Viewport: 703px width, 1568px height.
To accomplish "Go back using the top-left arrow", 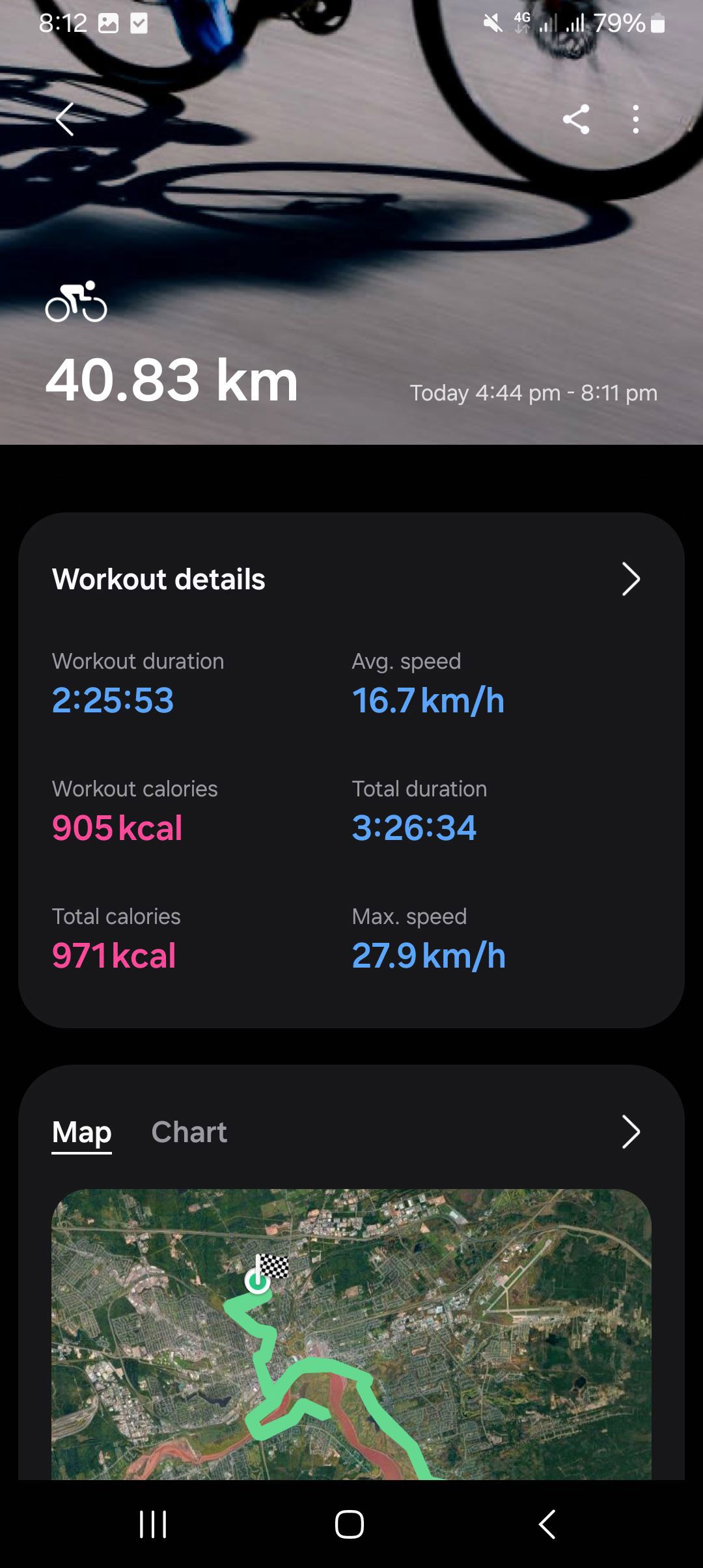I will pyautogui.click(x=64, y=120).
